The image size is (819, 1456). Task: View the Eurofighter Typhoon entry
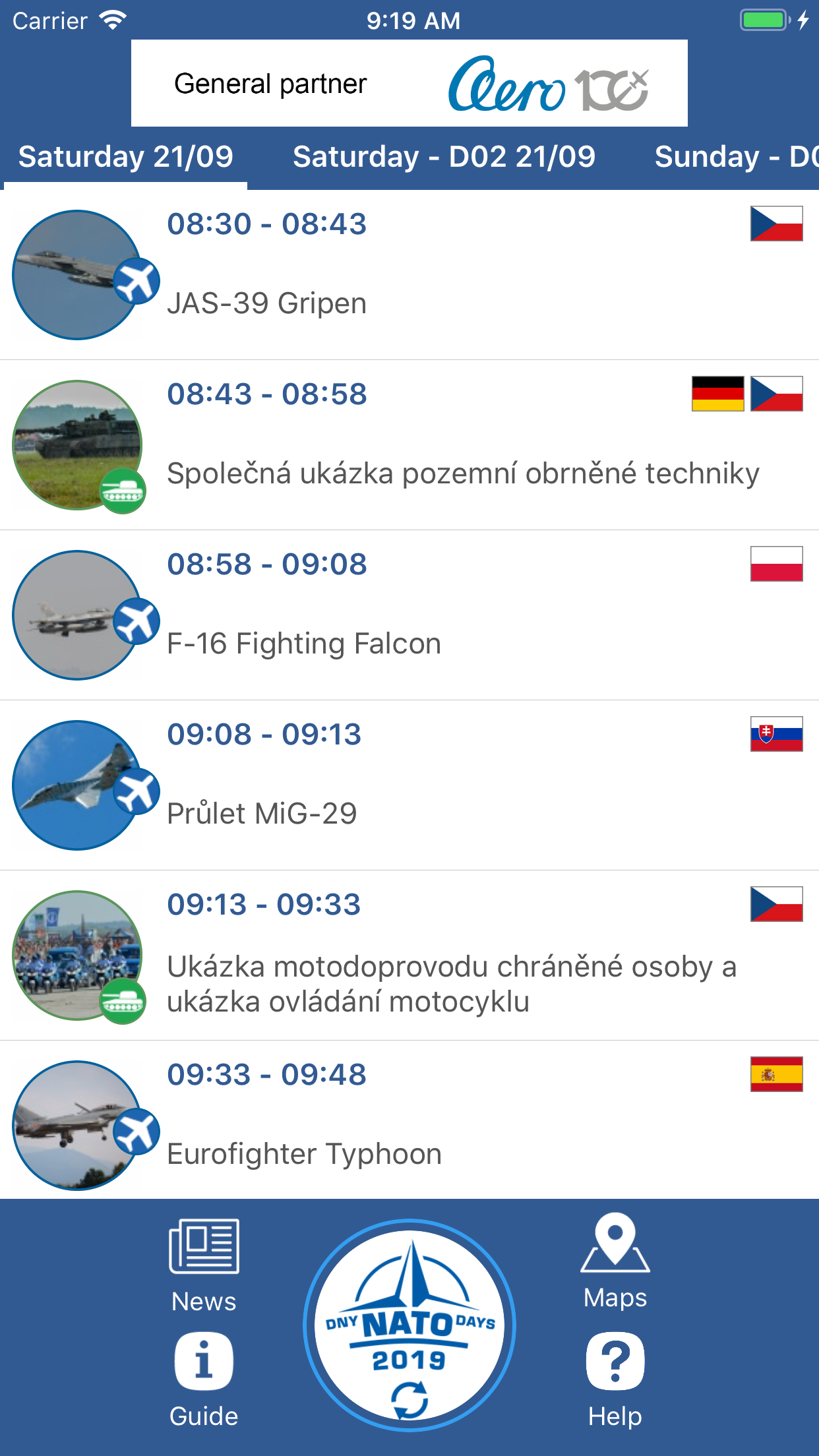click(409, 1120)
